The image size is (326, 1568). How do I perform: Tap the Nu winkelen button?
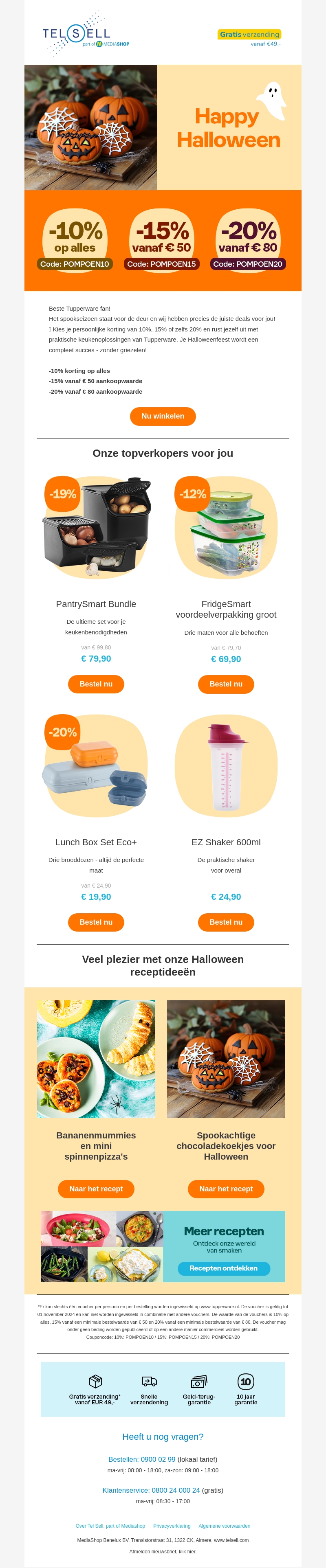[x=163, y=417]
